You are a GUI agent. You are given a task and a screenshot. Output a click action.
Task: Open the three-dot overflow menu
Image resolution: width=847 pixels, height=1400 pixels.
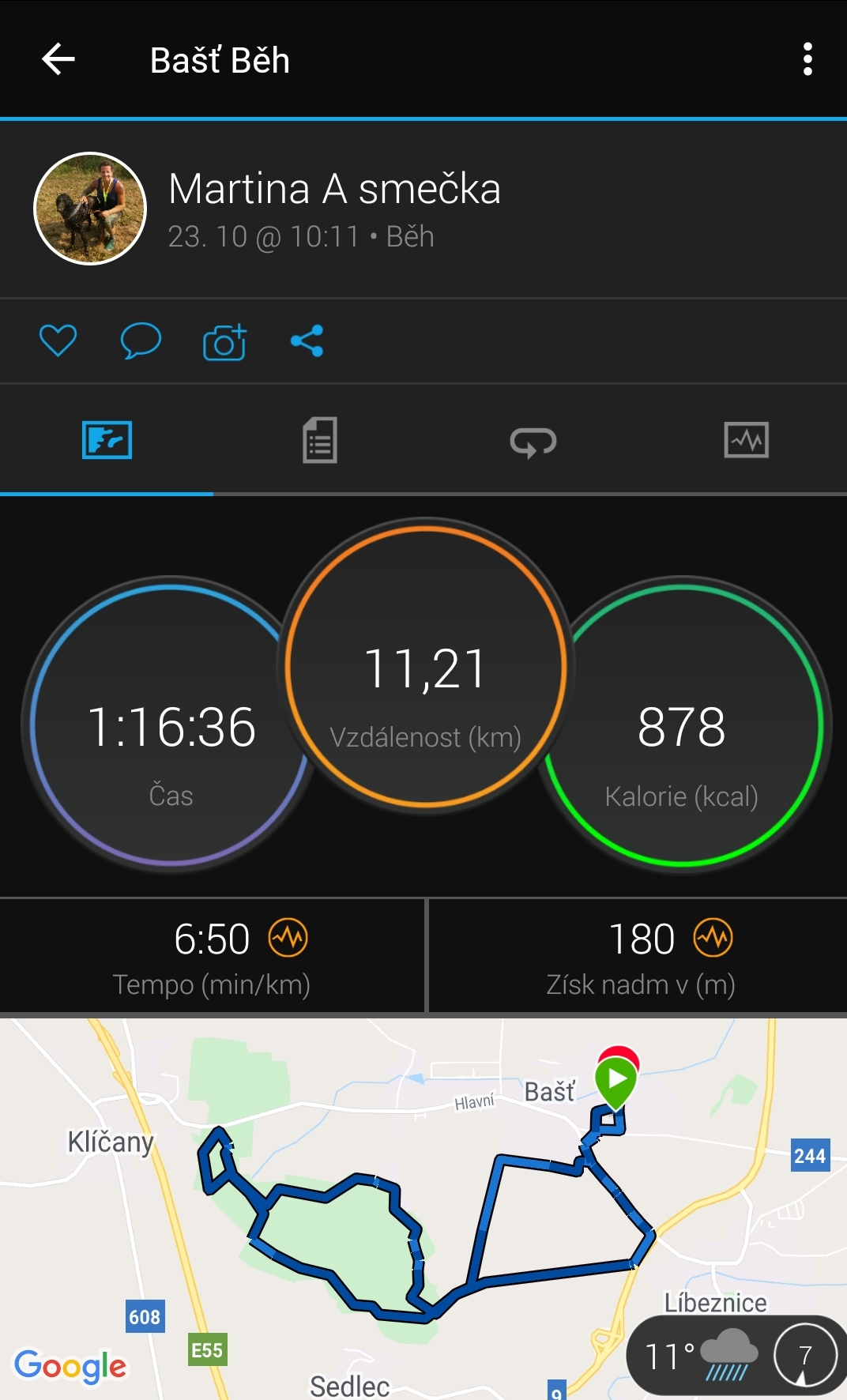(x=807, y=59)
